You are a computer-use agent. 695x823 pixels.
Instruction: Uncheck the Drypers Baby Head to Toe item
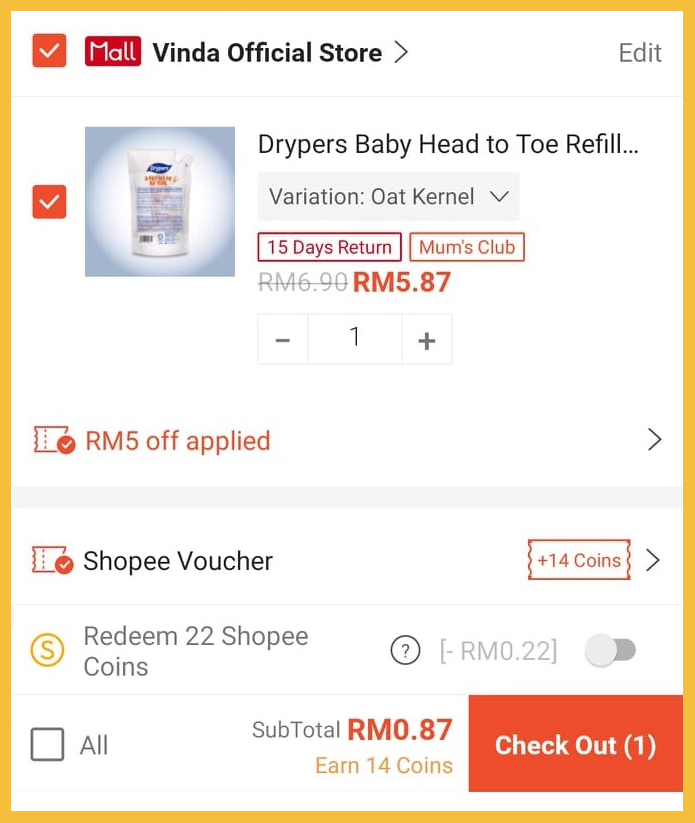49,202
